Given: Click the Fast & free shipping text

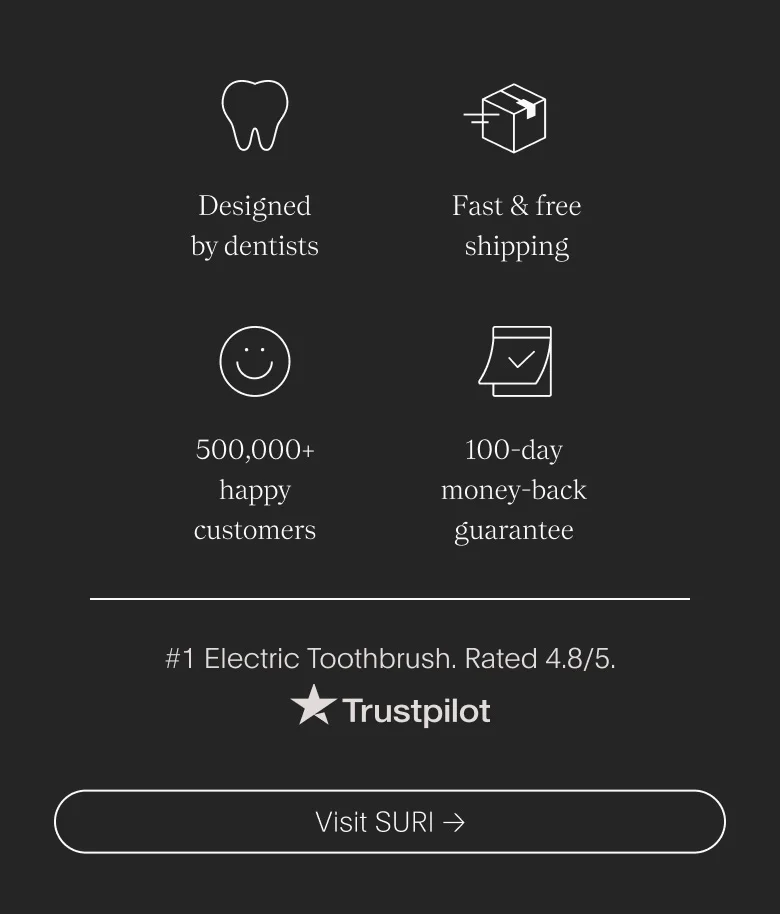Looking at the screenshot, I should pyautogui.click(x=516, y=225).
